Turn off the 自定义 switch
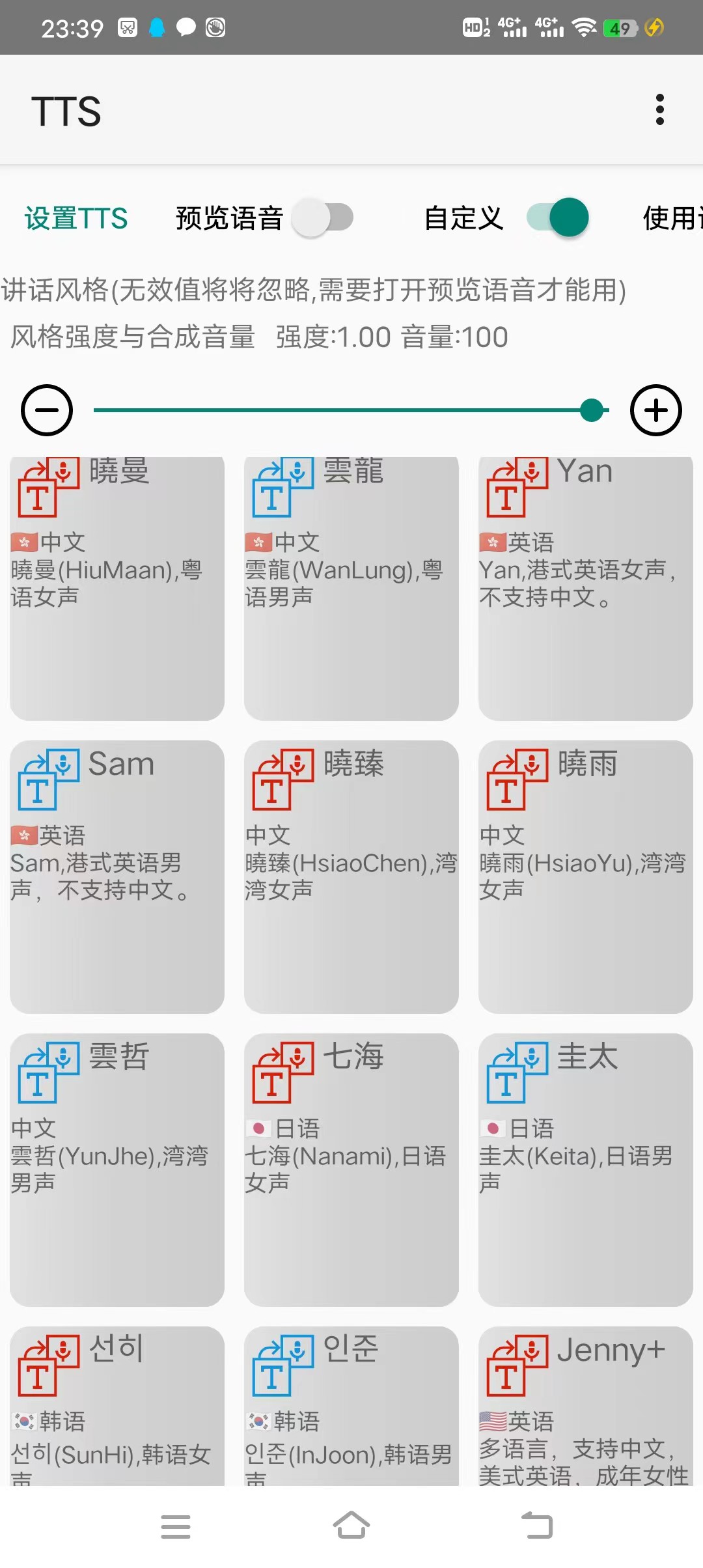This screenshot has width=703, height=1568. point(558,217)
